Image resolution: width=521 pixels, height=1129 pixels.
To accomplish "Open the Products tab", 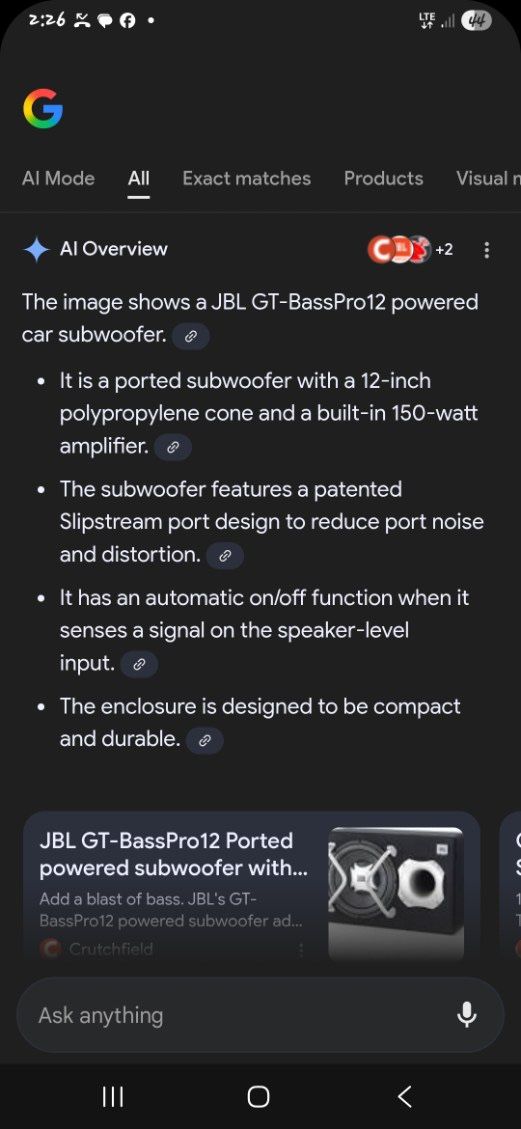I will [x=383, y=179].
